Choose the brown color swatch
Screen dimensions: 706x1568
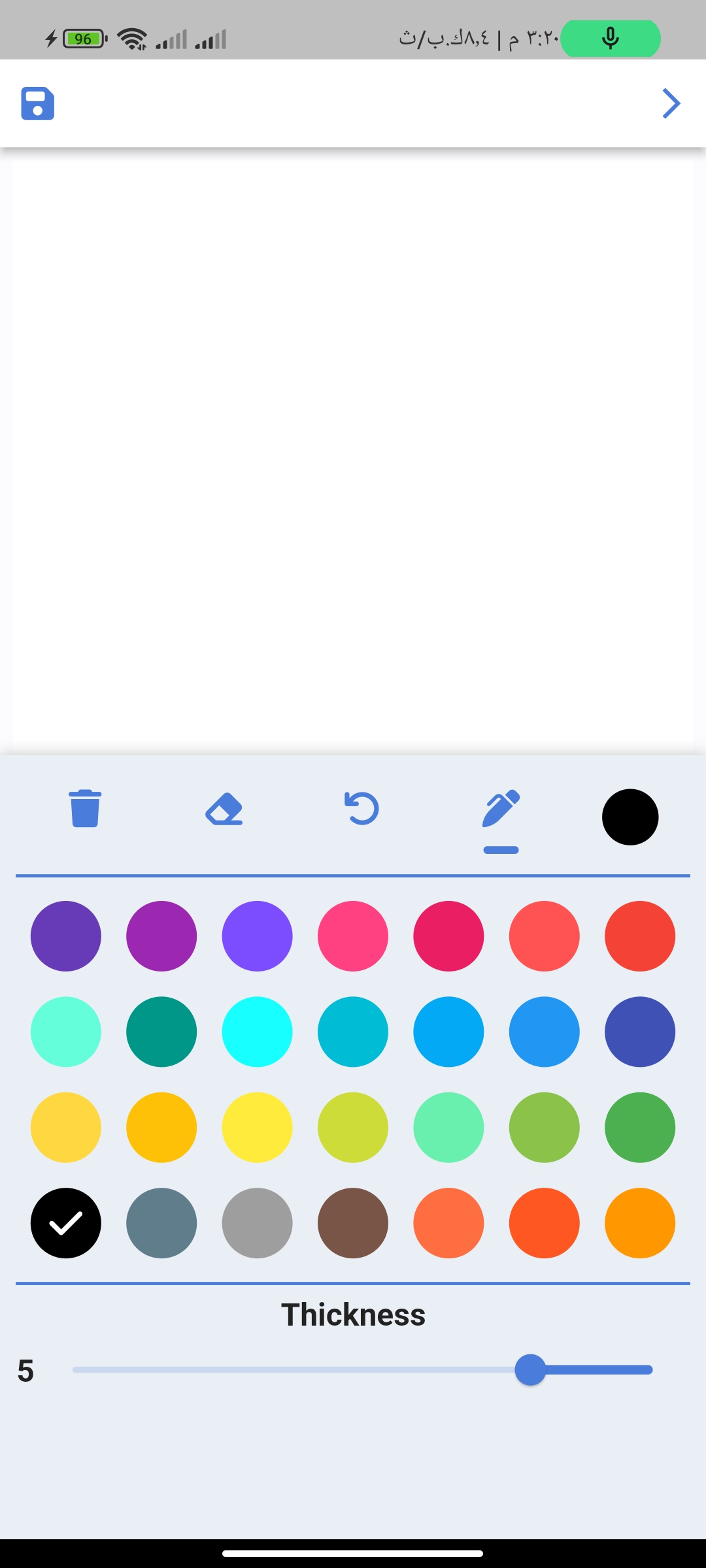click(353, 1223)
